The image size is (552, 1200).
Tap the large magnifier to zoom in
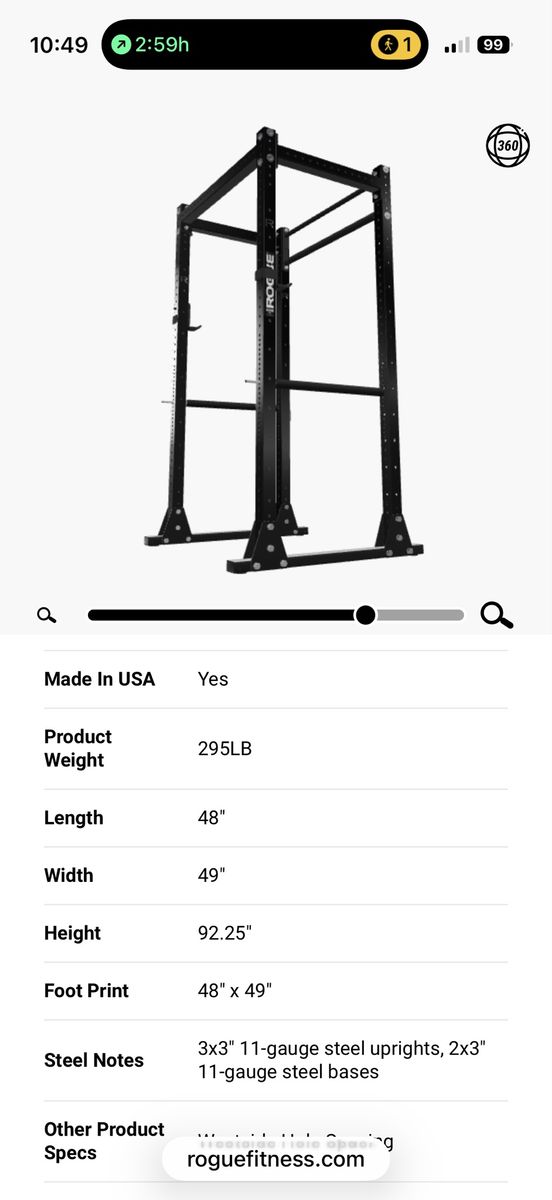tap(496, 615)
